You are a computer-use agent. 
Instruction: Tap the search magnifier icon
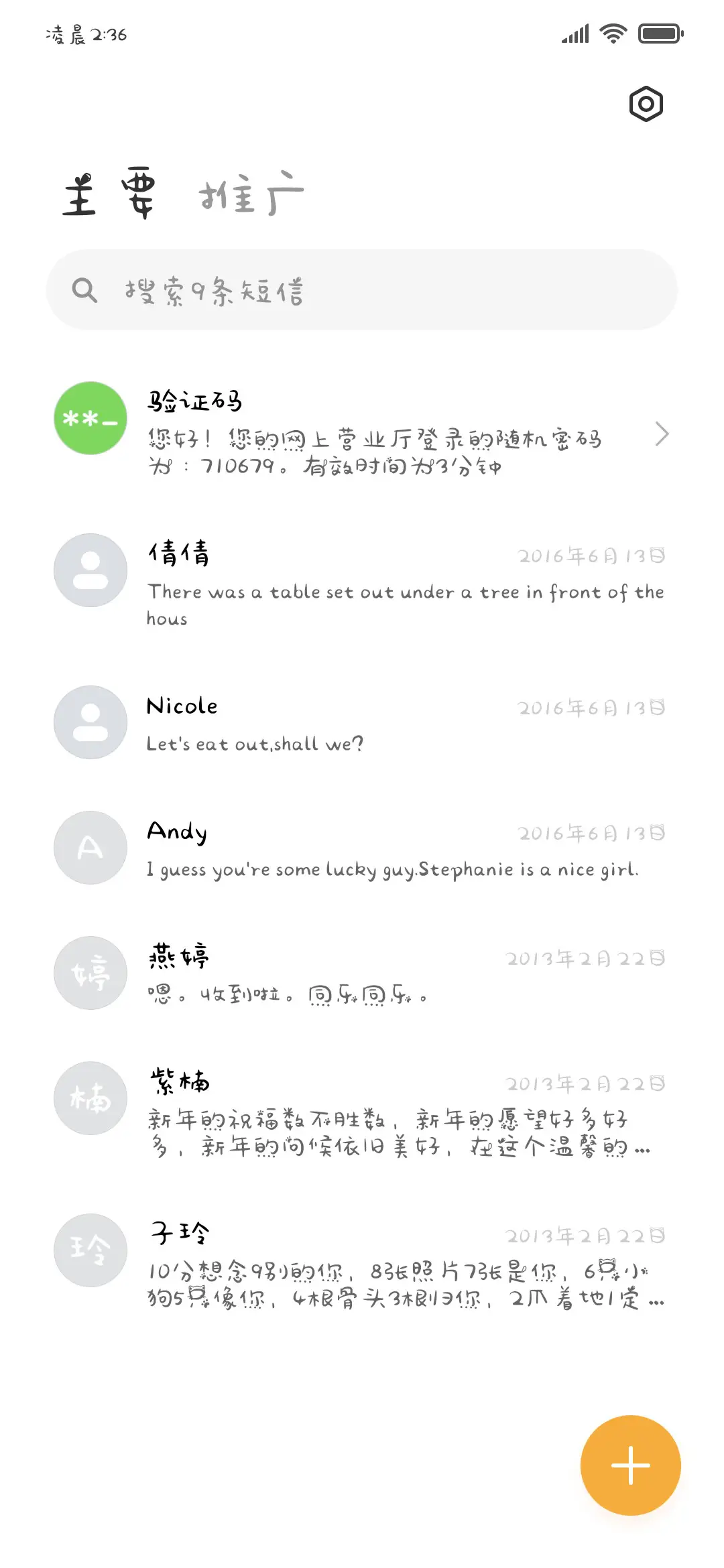click(84, 289)
